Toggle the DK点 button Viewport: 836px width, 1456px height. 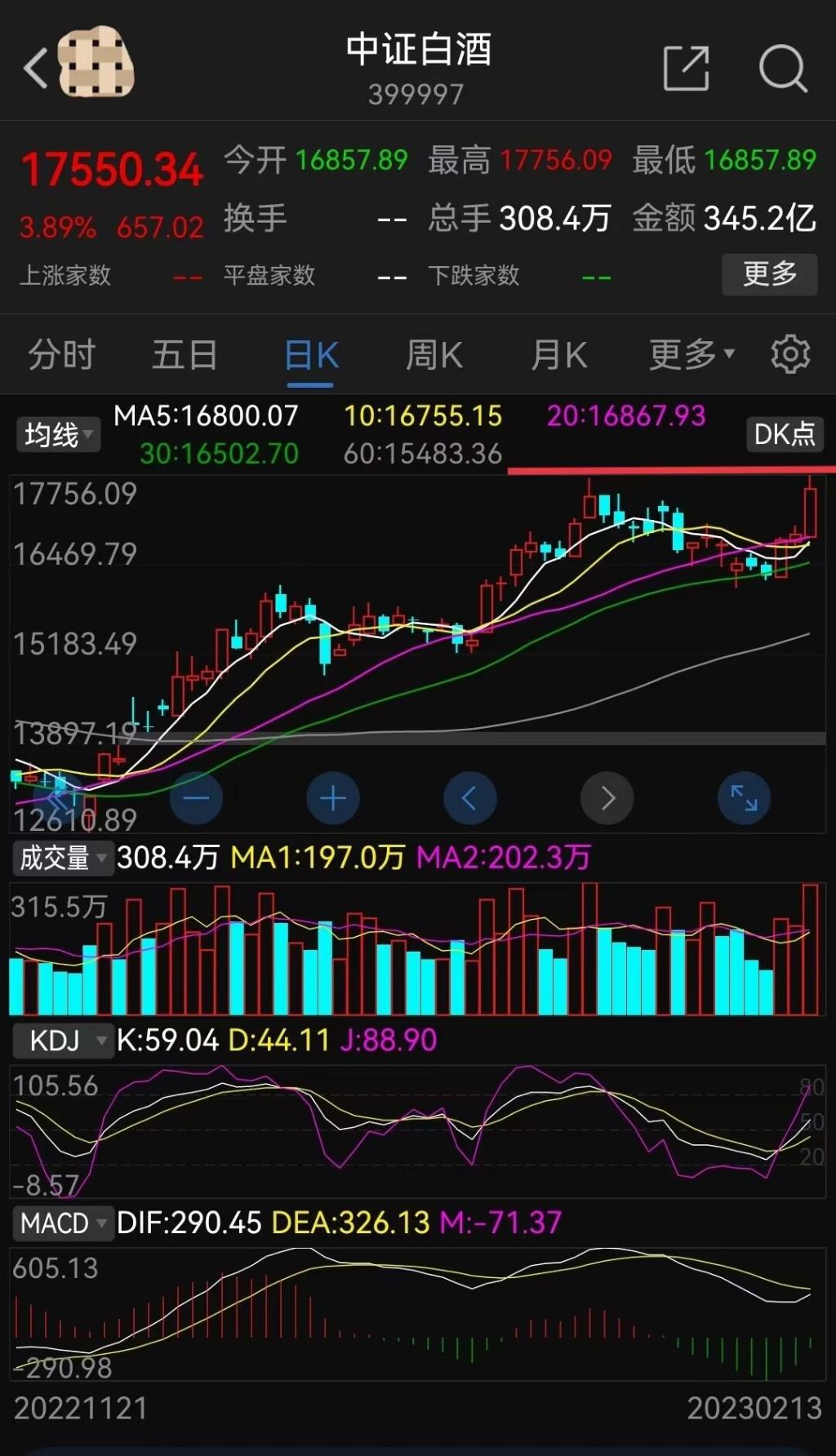(785, 433)
